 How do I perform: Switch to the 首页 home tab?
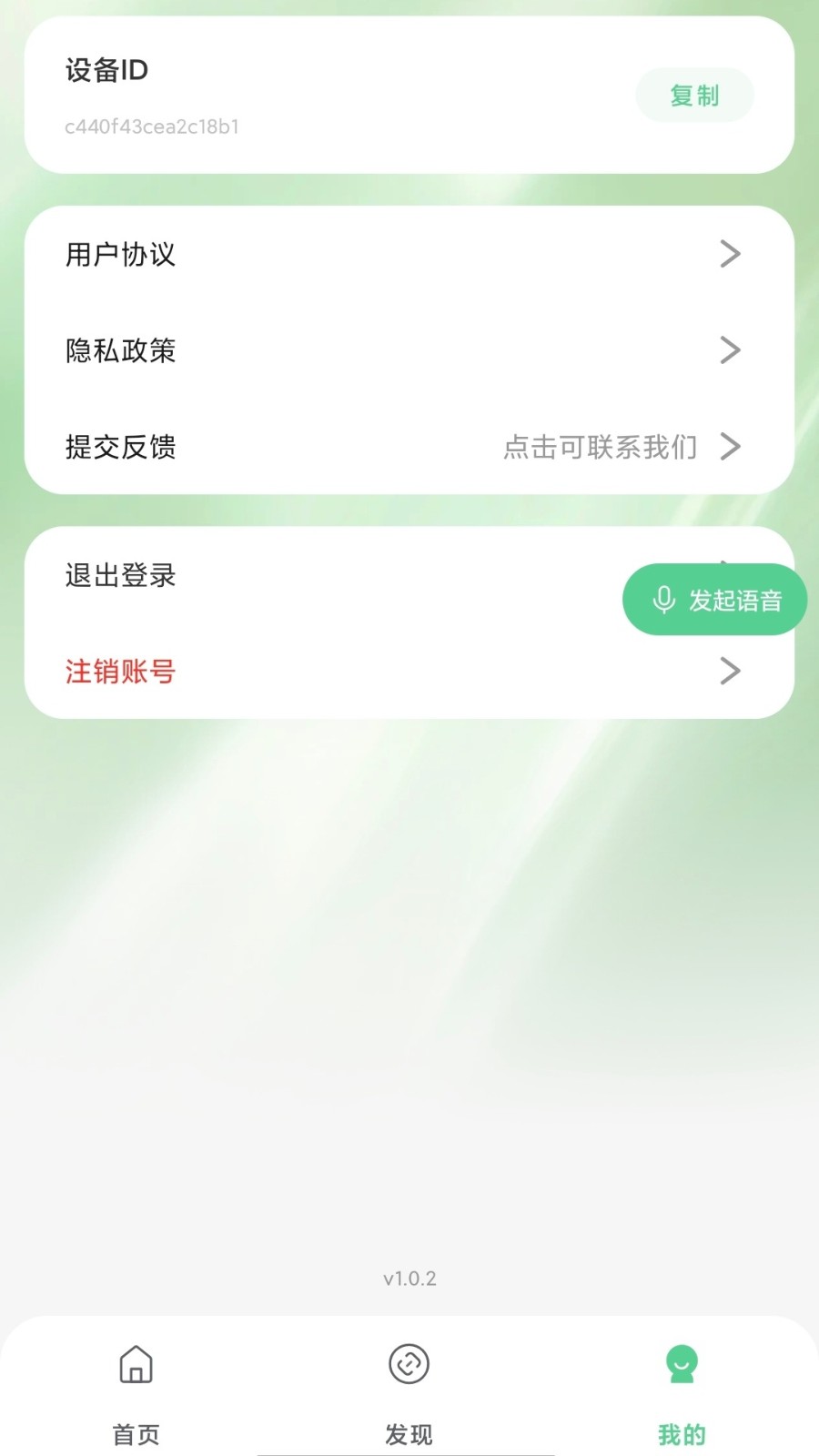pos(136,1388)
